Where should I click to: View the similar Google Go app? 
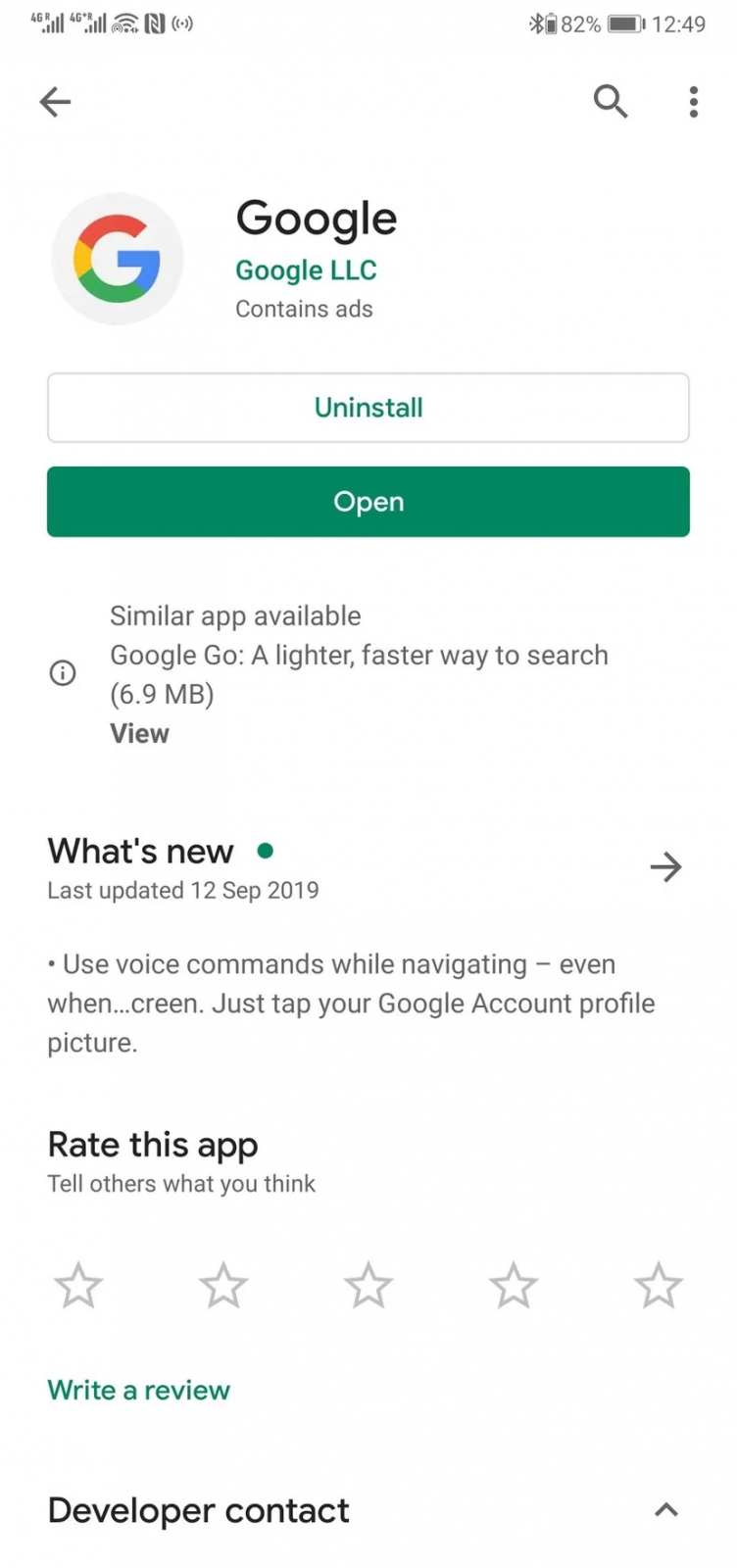pos(139,733)
